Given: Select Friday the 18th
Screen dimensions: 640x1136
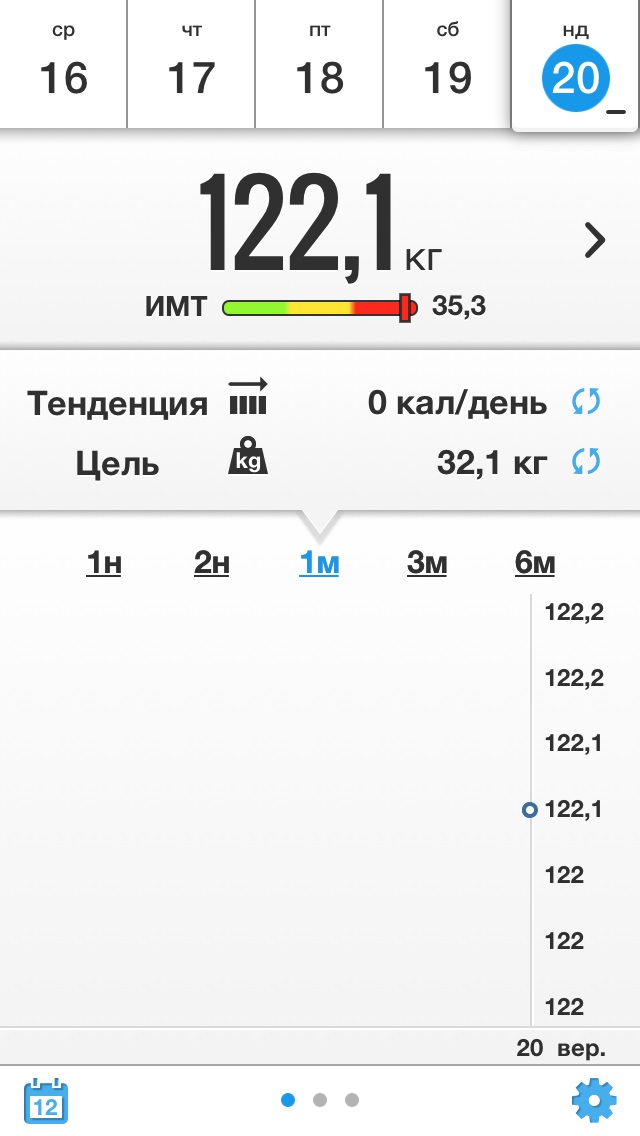Looking at the screenshot, I should (319, 64).
